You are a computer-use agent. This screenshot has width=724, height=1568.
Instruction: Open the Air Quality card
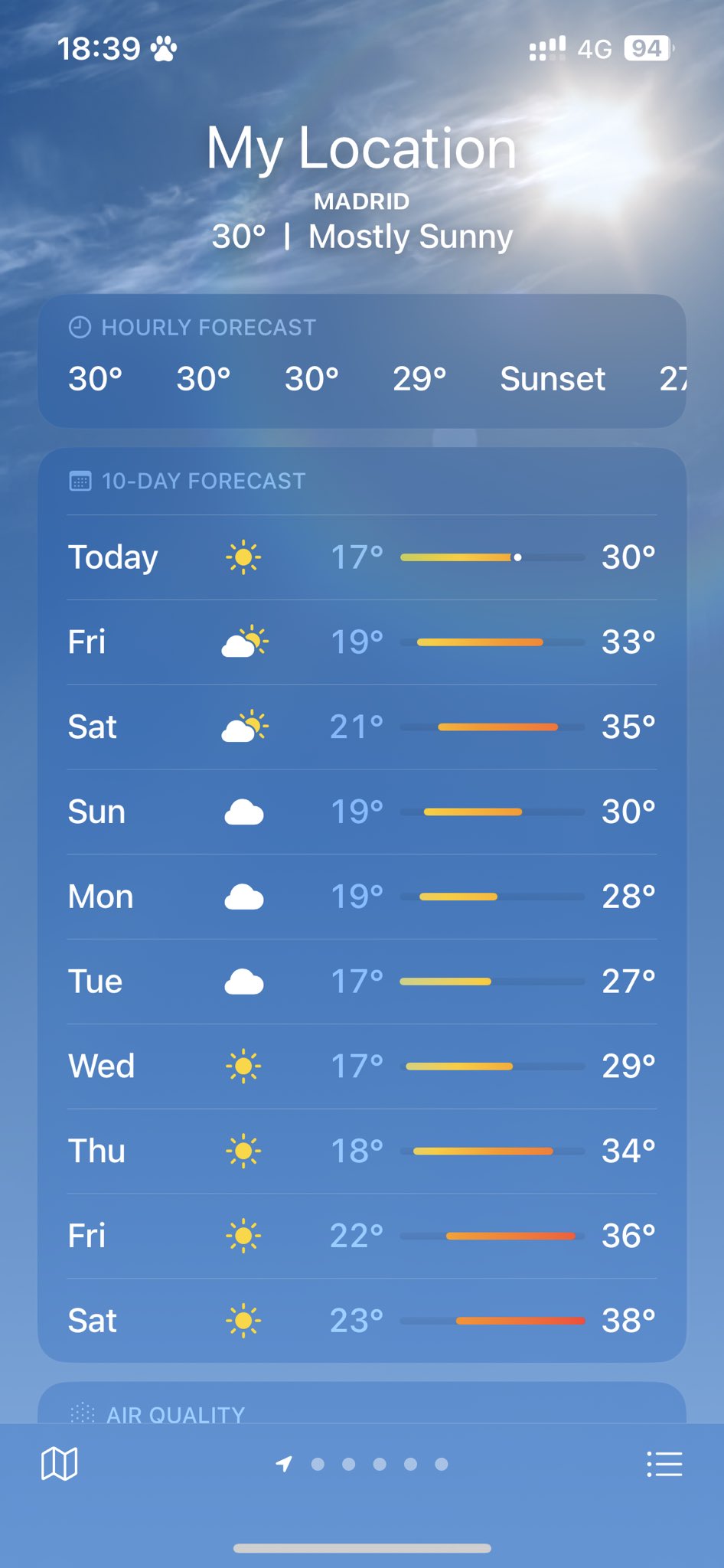(x=361, y=1407)
